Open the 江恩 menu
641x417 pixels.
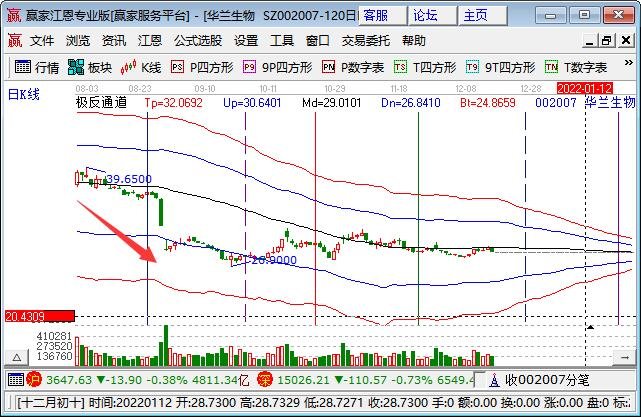149,41
